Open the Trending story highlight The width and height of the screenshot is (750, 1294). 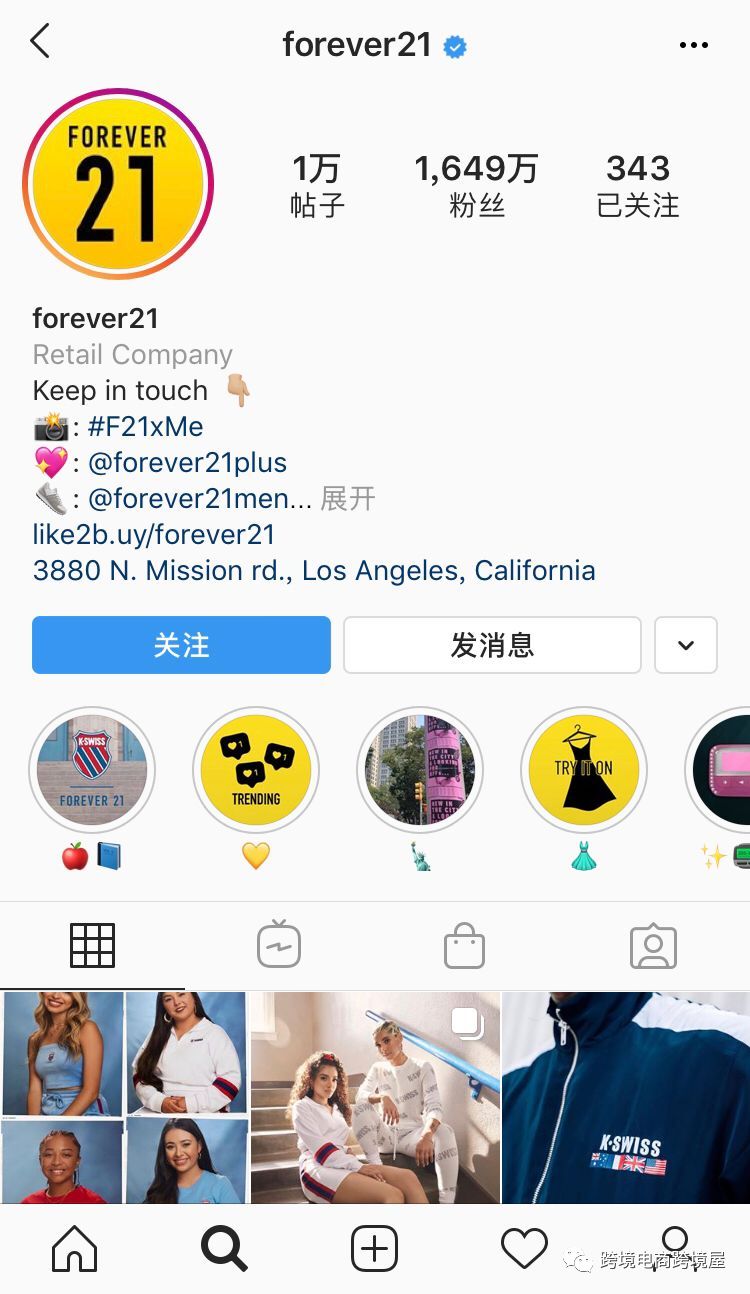(x=256, y=770)
